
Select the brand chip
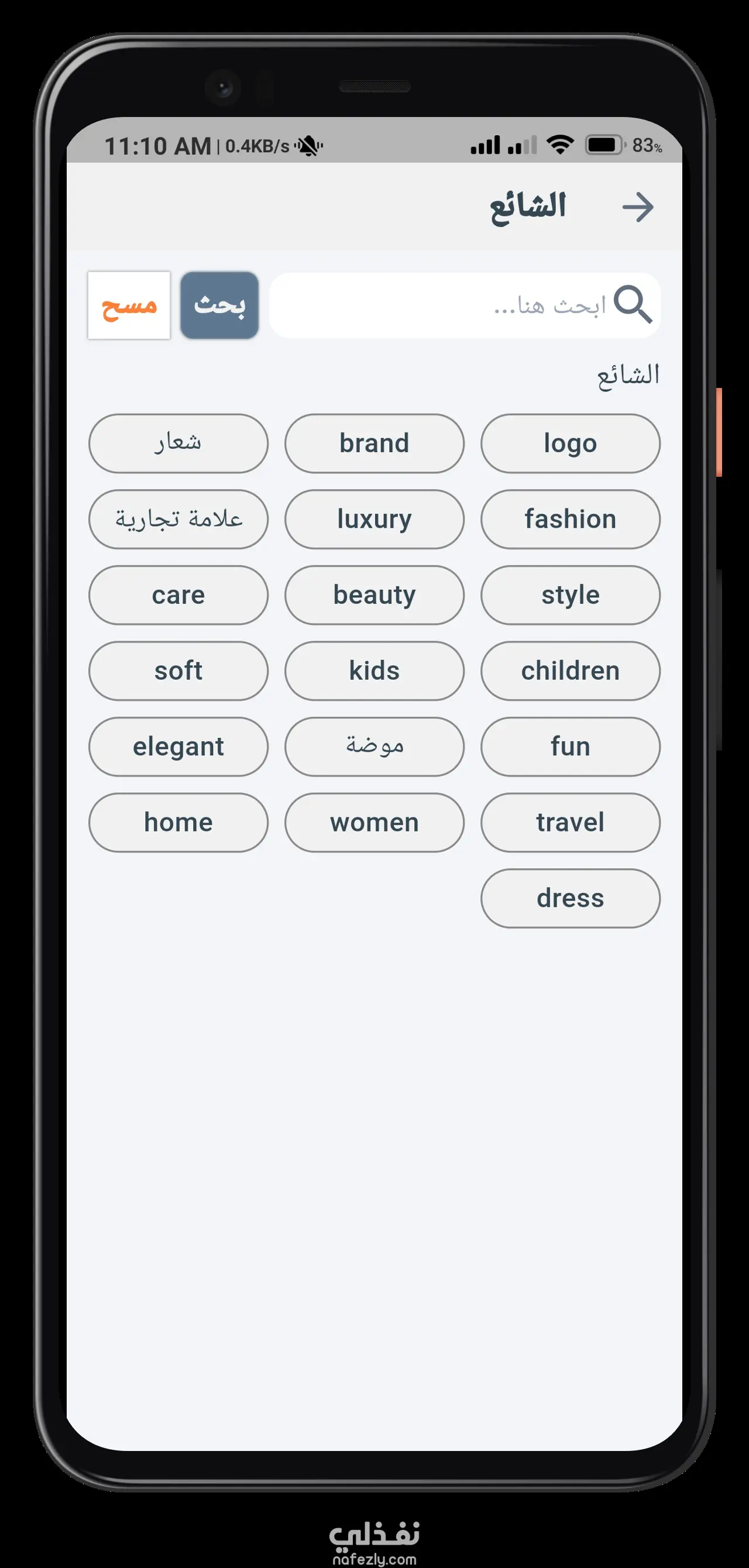coord(374,443)
